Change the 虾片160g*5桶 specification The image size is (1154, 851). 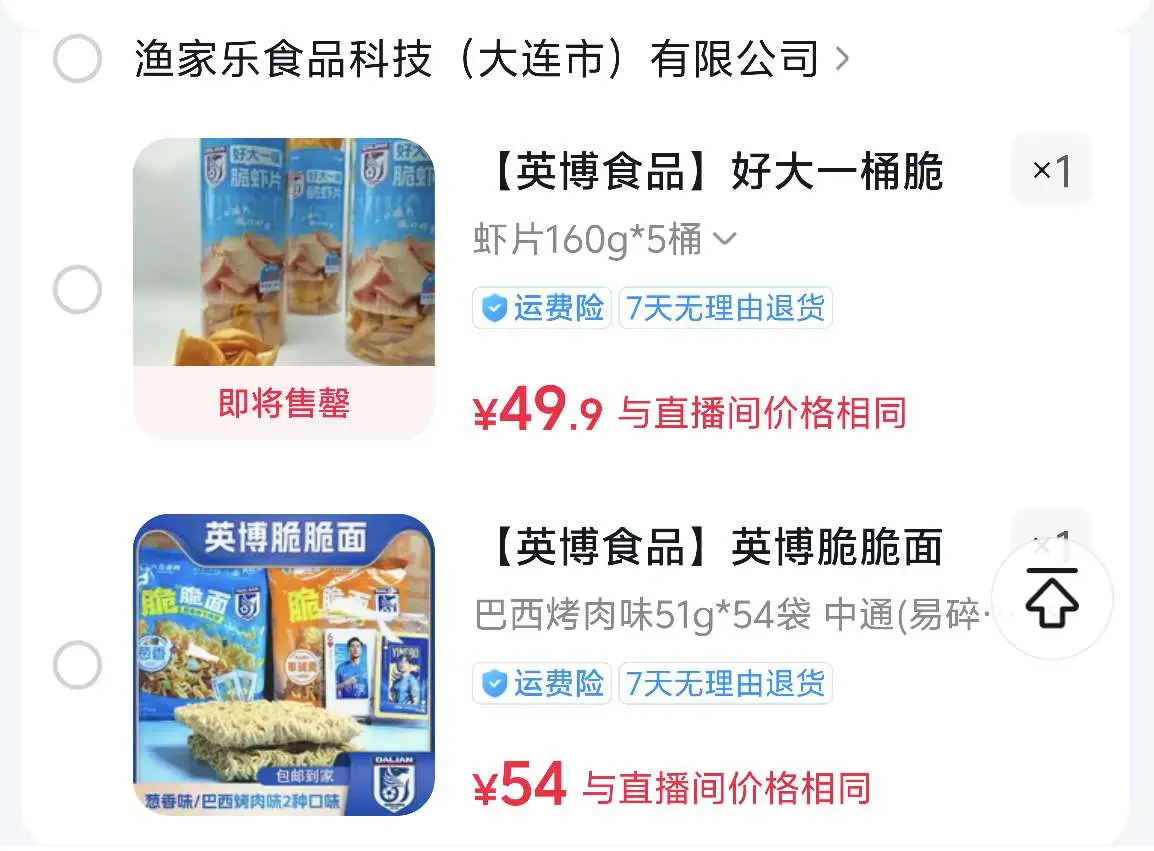coord(604,239)
